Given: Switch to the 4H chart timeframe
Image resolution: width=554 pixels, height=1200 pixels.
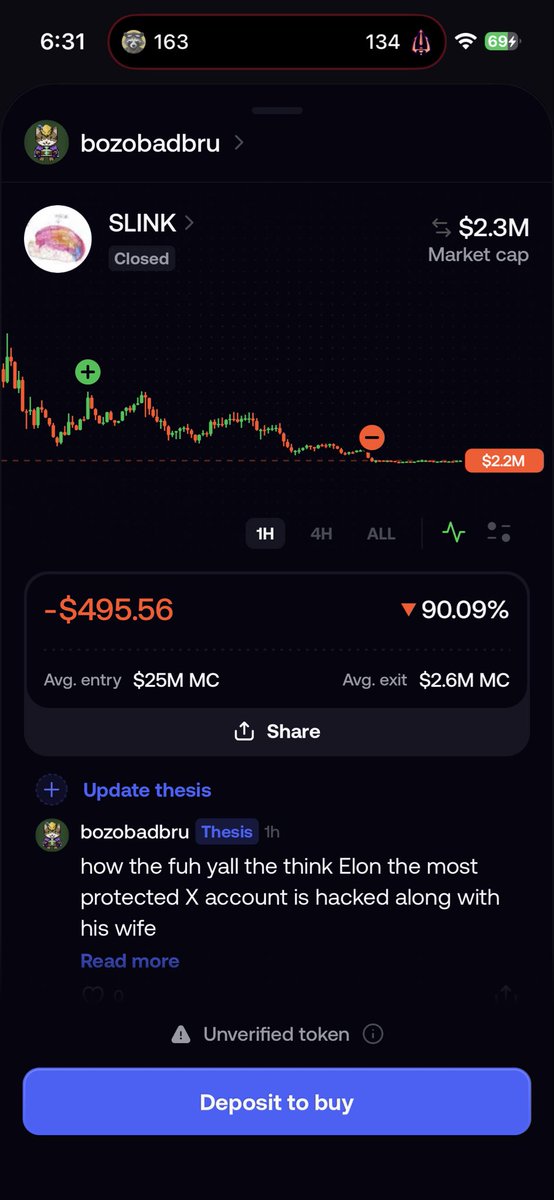Looking at the screenshot, I should pyautogui.click(x=321, y=533).
